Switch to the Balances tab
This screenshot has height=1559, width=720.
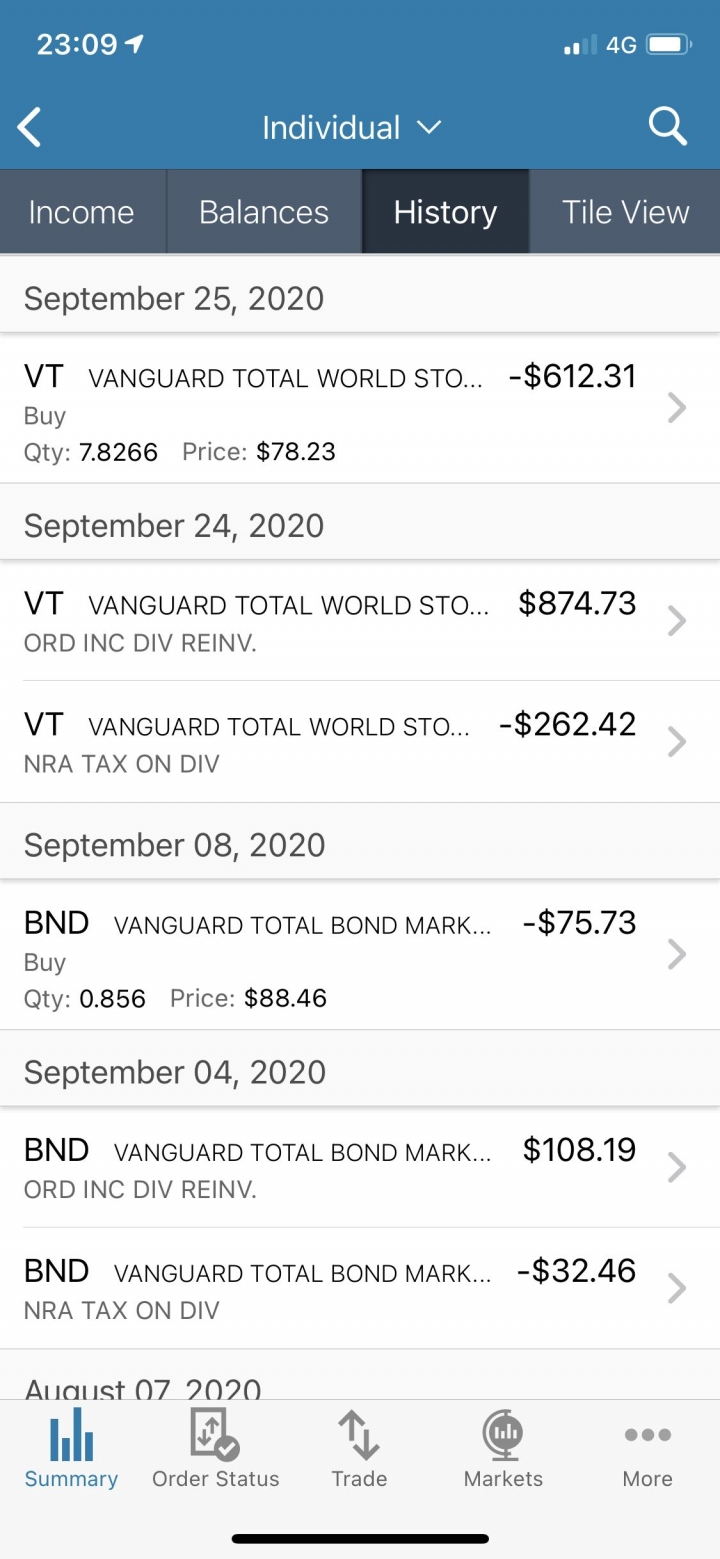[x=264, y=212]
